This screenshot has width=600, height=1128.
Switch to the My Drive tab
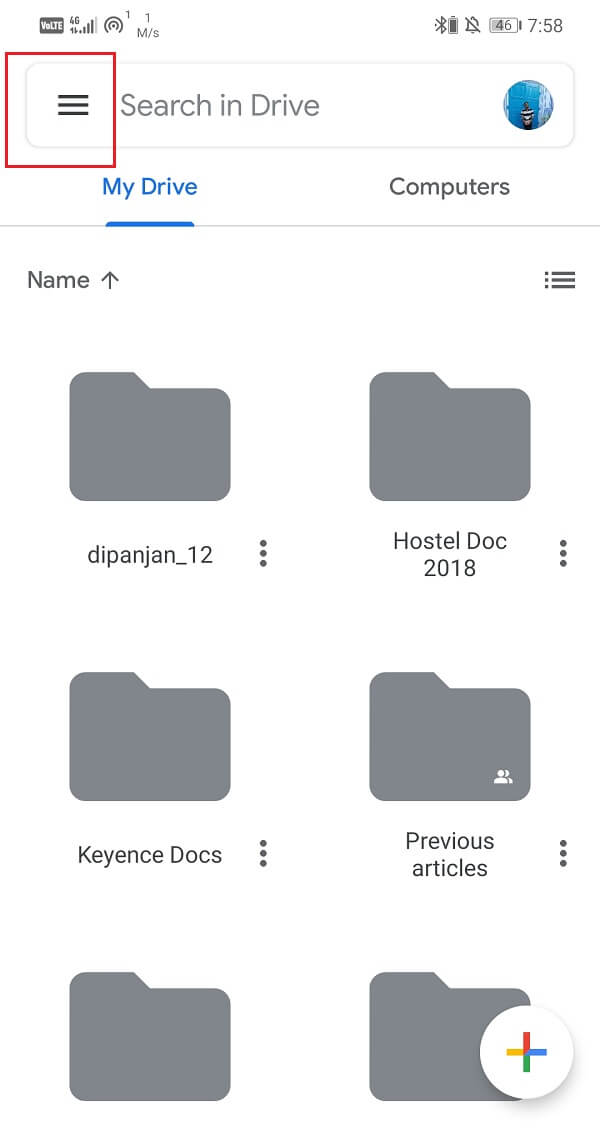pos(150,187)
